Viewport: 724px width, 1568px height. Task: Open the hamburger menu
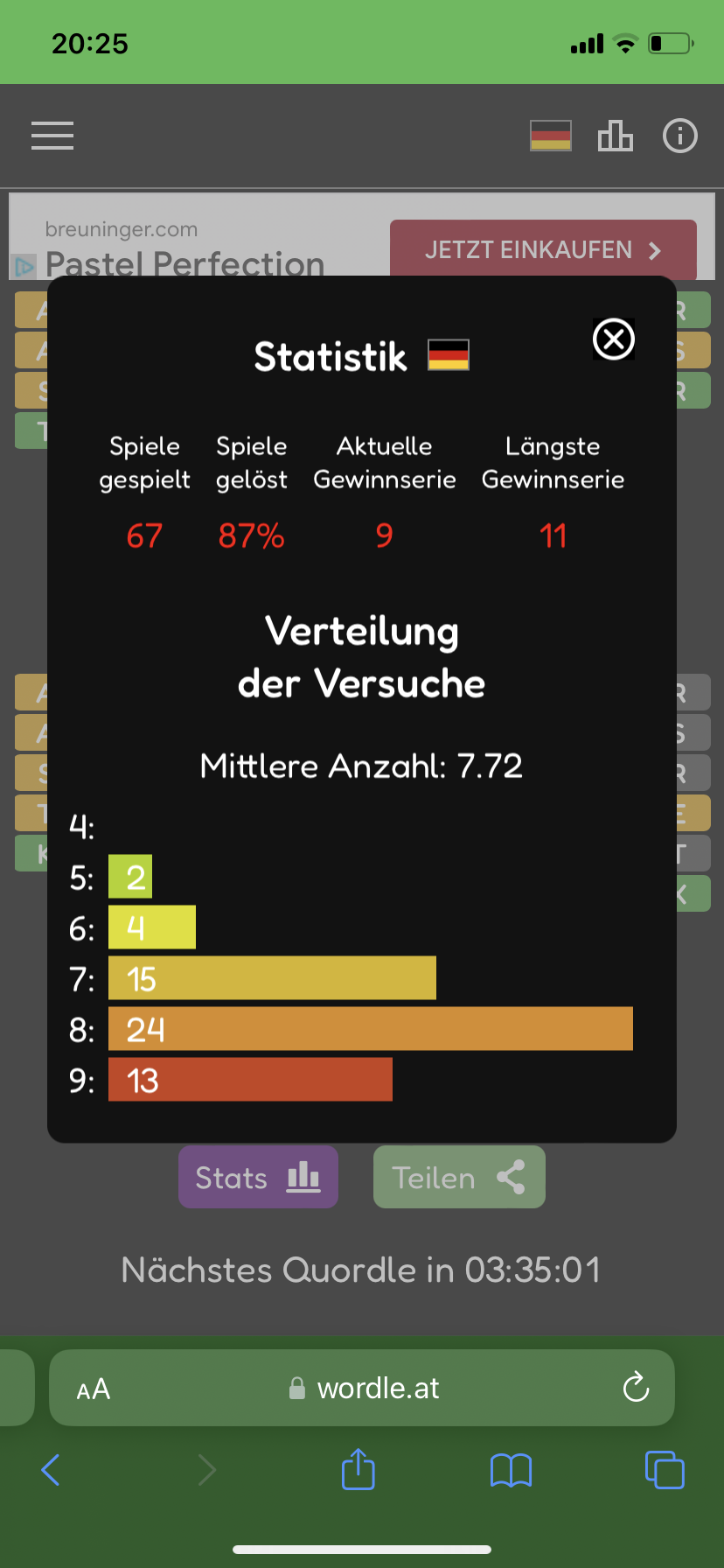52,136
